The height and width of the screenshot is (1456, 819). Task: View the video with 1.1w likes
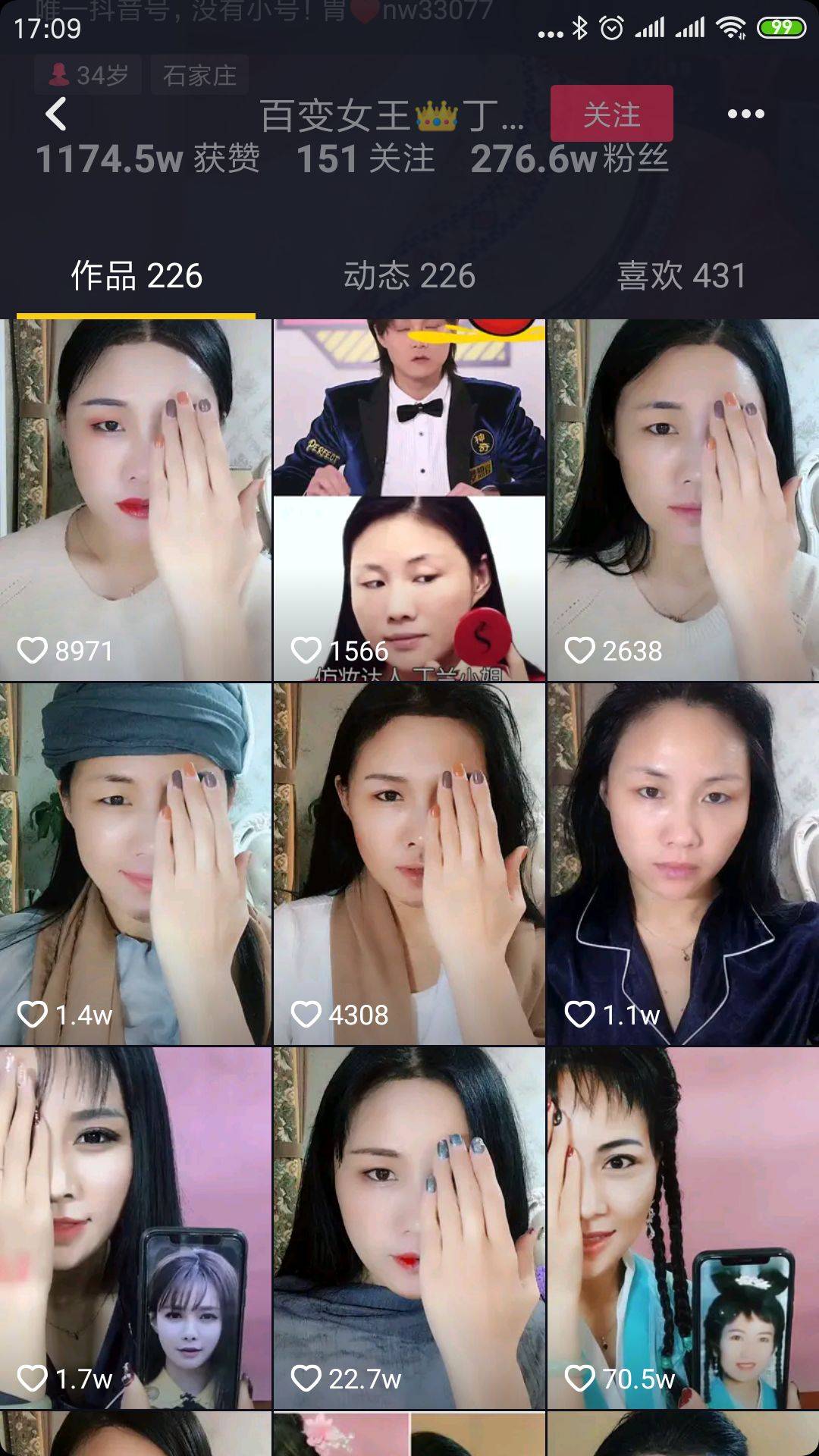682,864
